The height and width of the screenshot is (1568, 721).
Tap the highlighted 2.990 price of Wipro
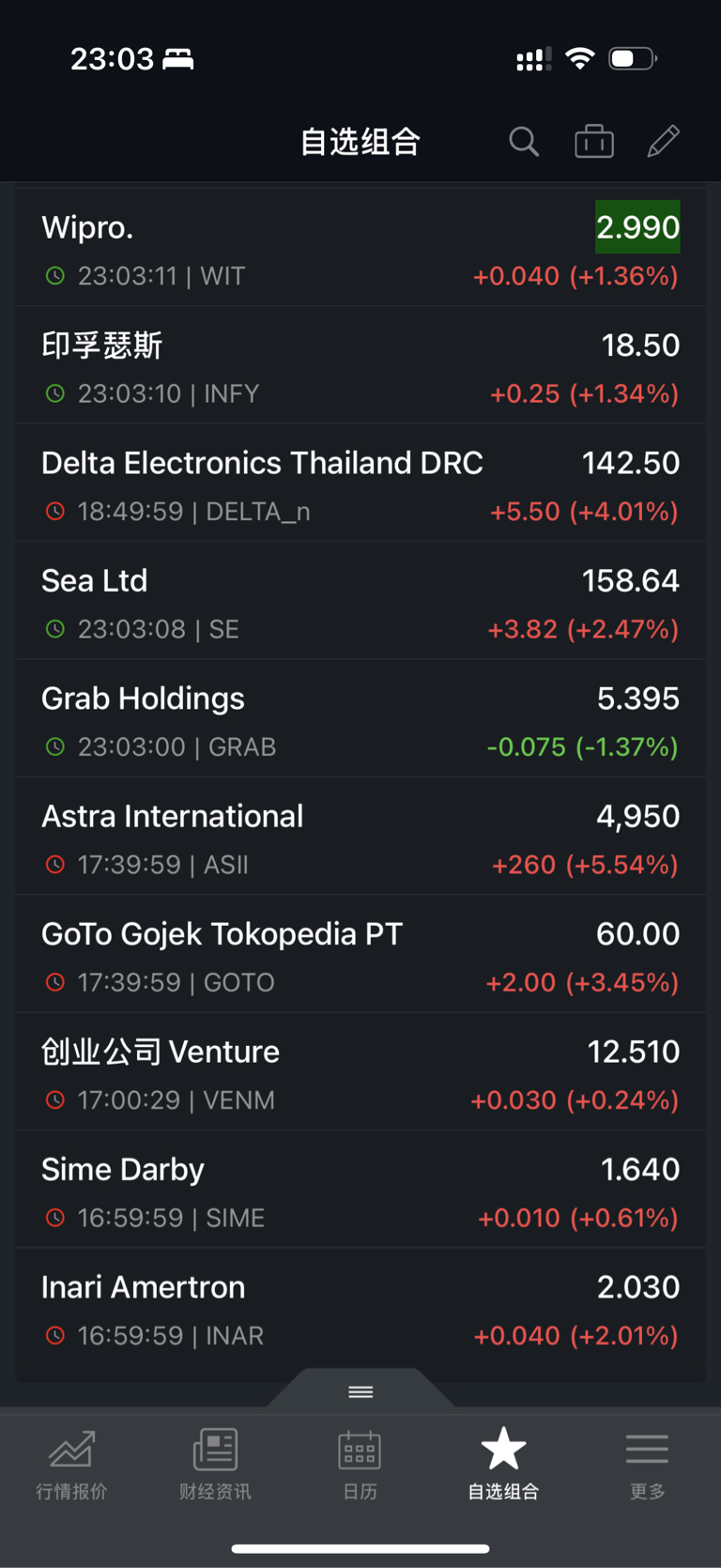click(x=638, y=227)
